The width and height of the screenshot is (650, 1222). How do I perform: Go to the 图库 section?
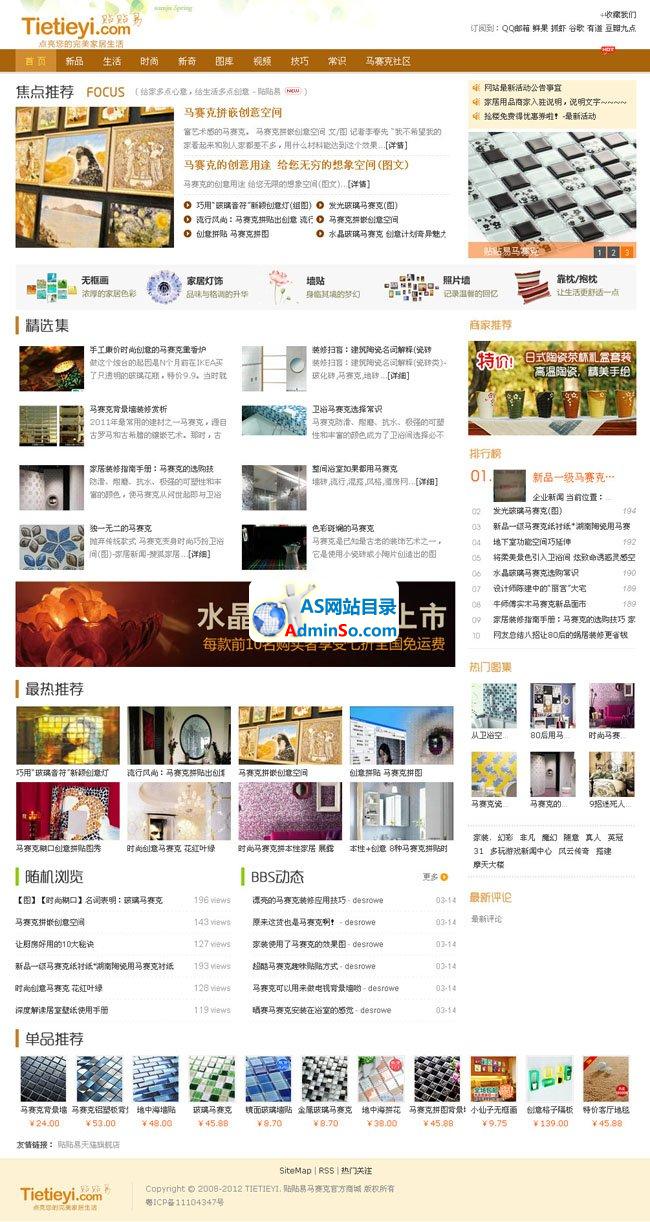coord(224,61)
